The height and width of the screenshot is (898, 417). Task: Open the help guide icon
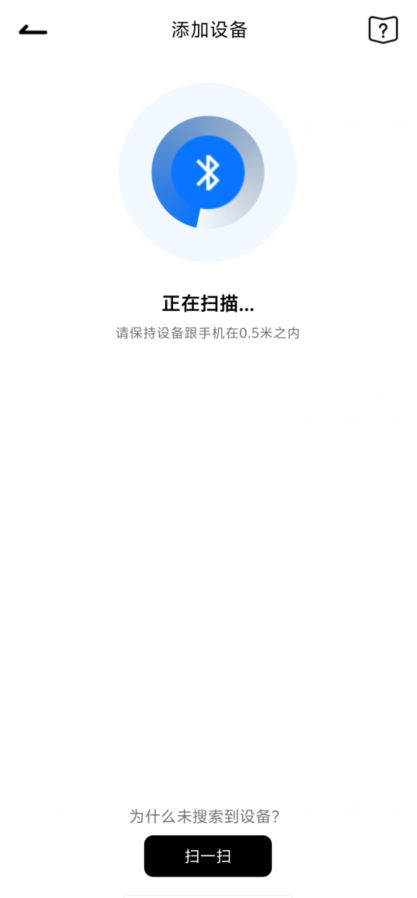[383, 29]
